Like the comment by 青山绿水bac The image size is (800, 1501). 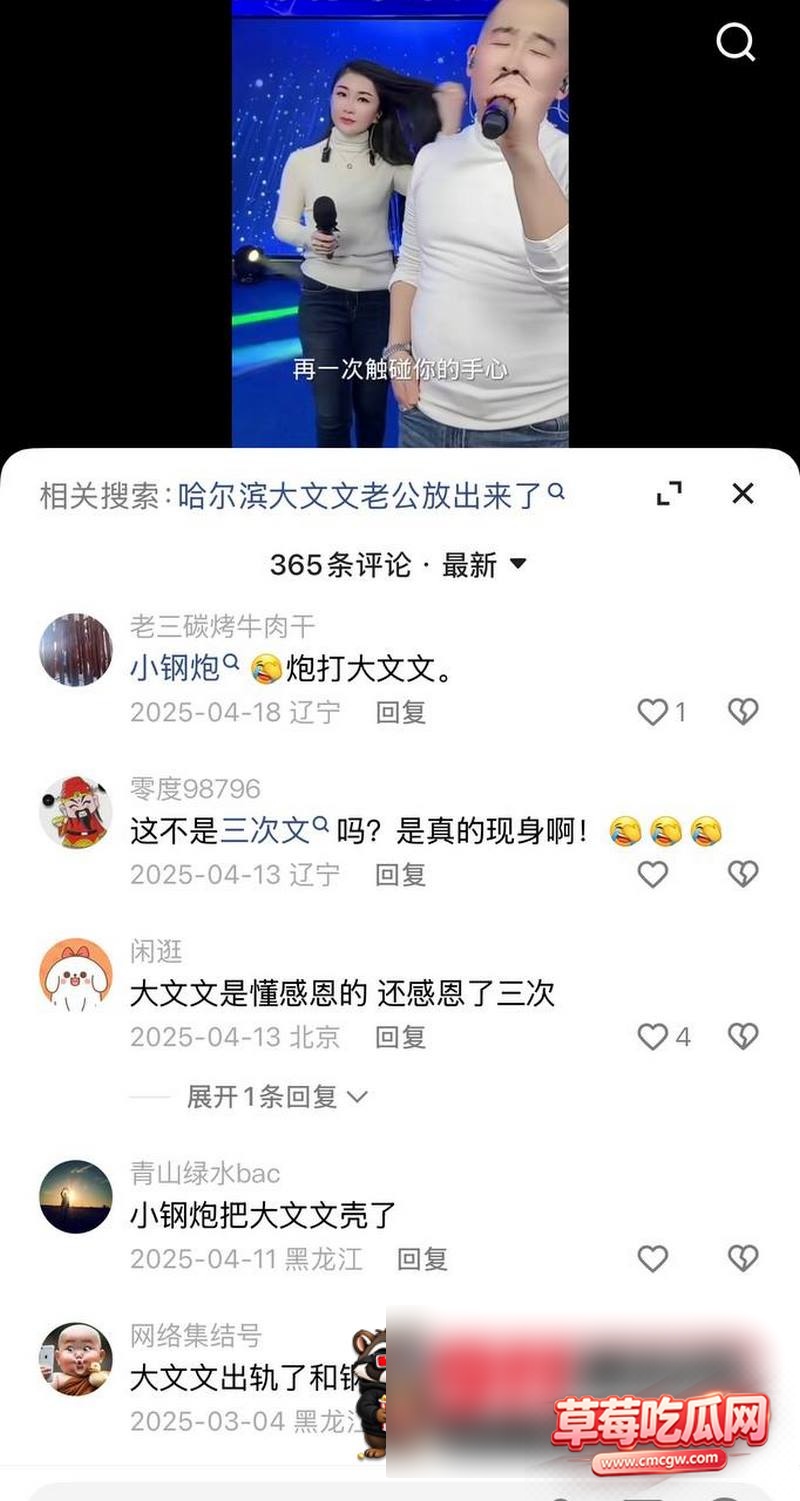tap(653, 1258)
